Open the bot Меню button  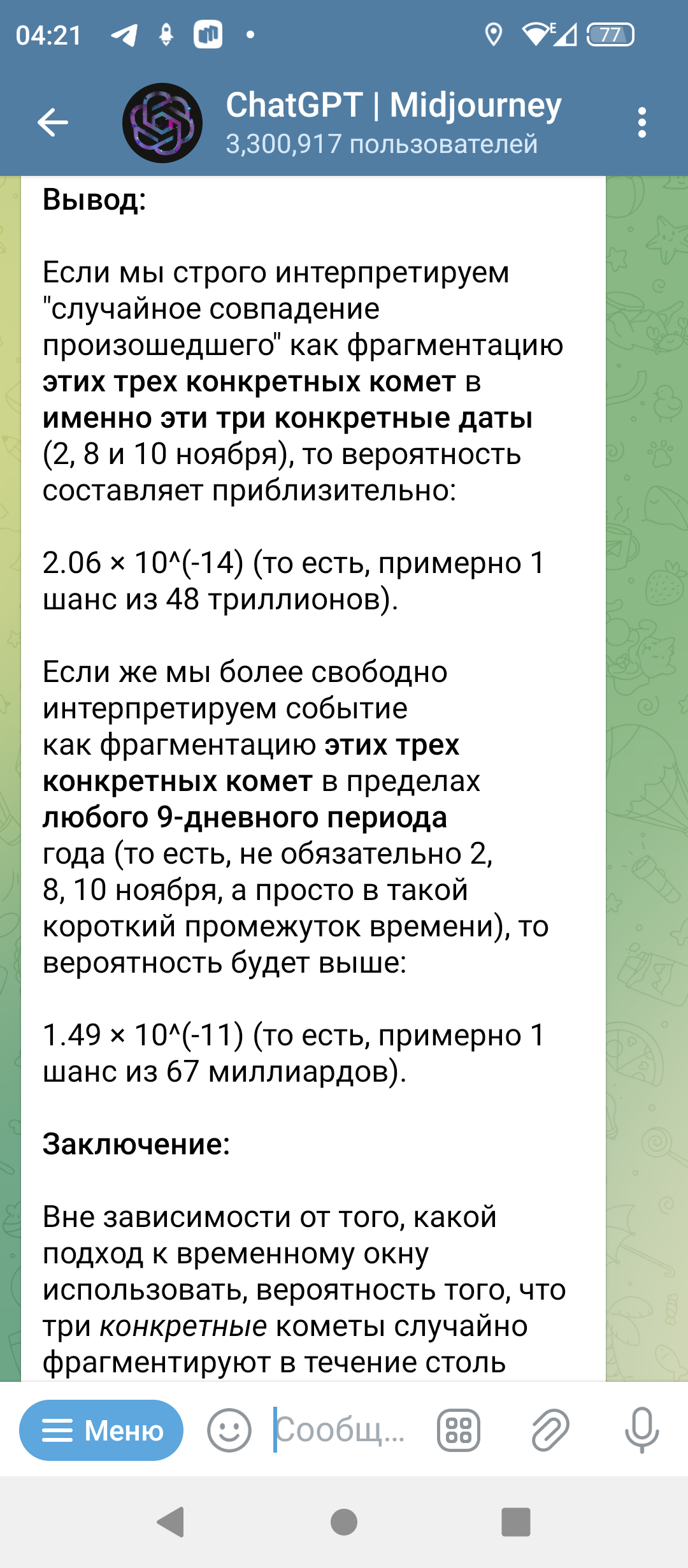click(101, 1430)
